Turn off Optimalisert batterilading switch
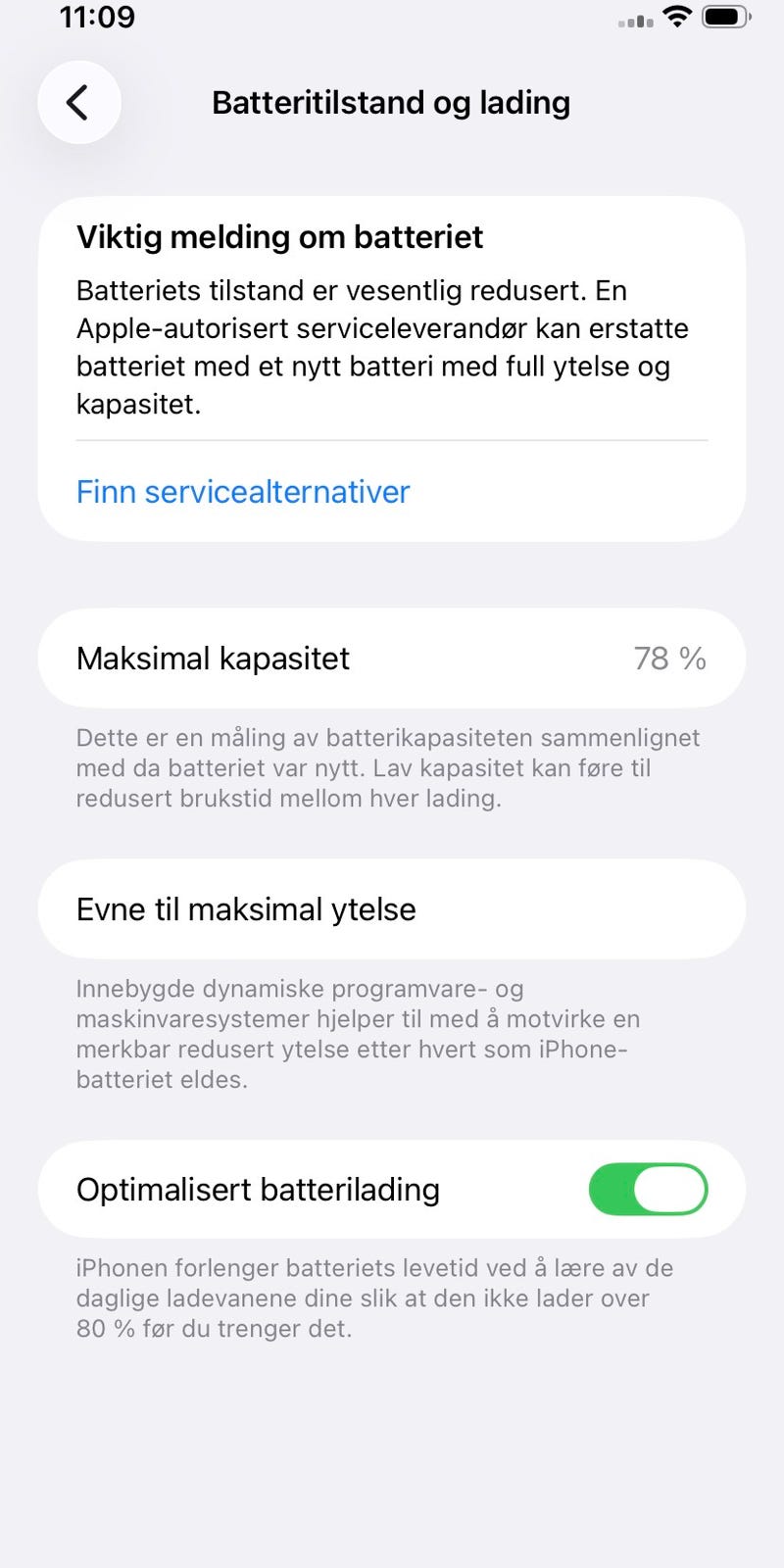 point(648,1189)
